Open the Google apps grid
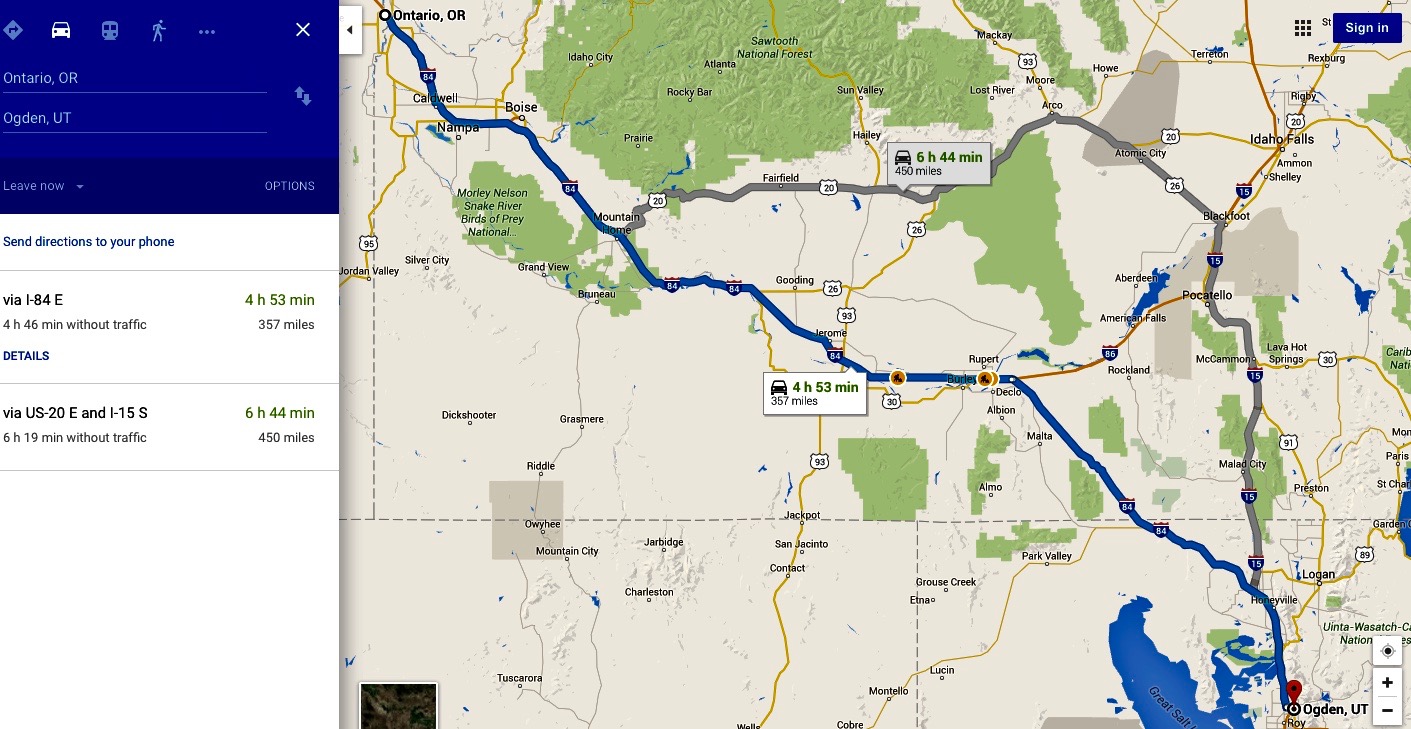 coord(1302,28)
